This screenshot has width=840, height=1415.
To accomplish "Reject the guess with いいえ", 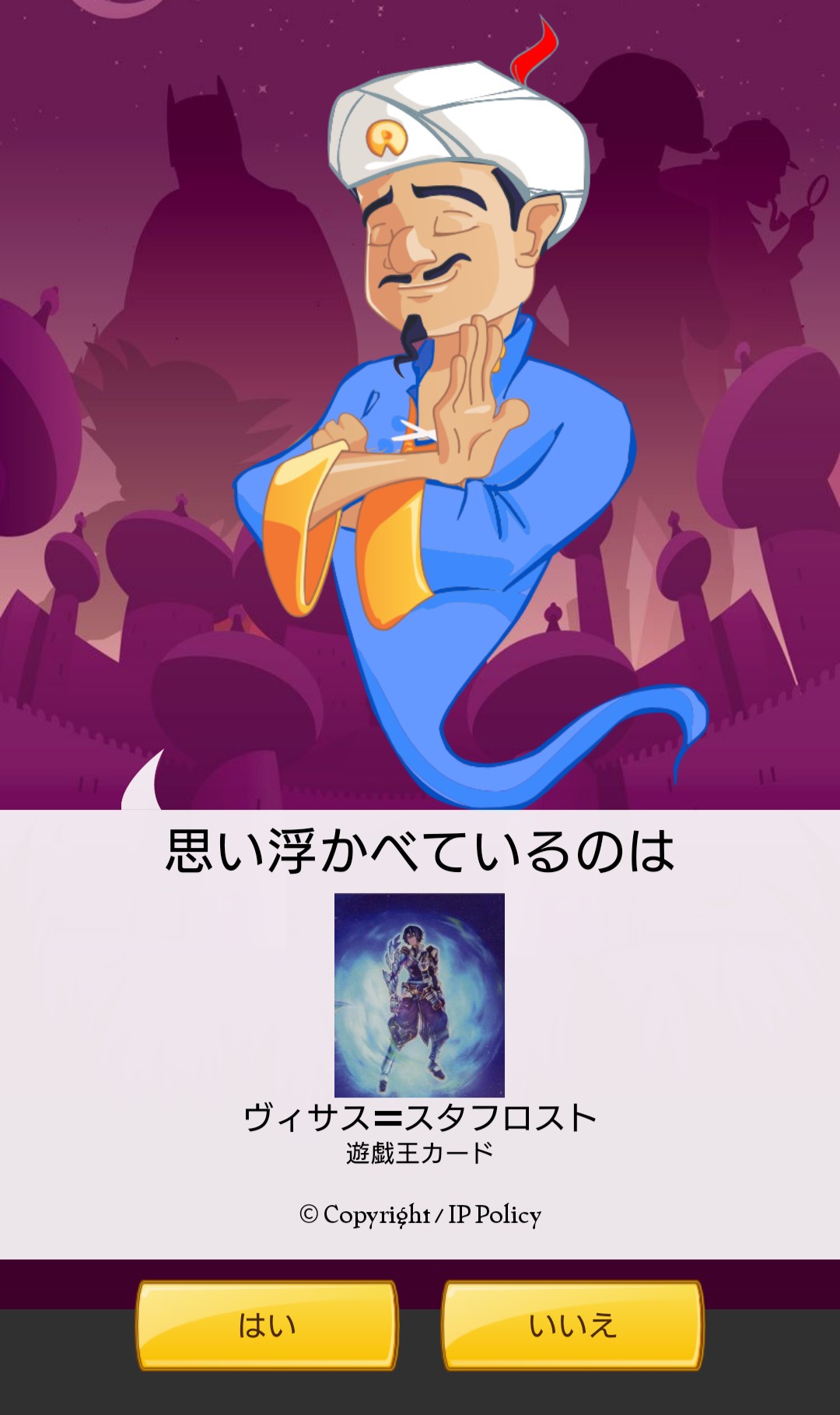I will [572, 1325].
